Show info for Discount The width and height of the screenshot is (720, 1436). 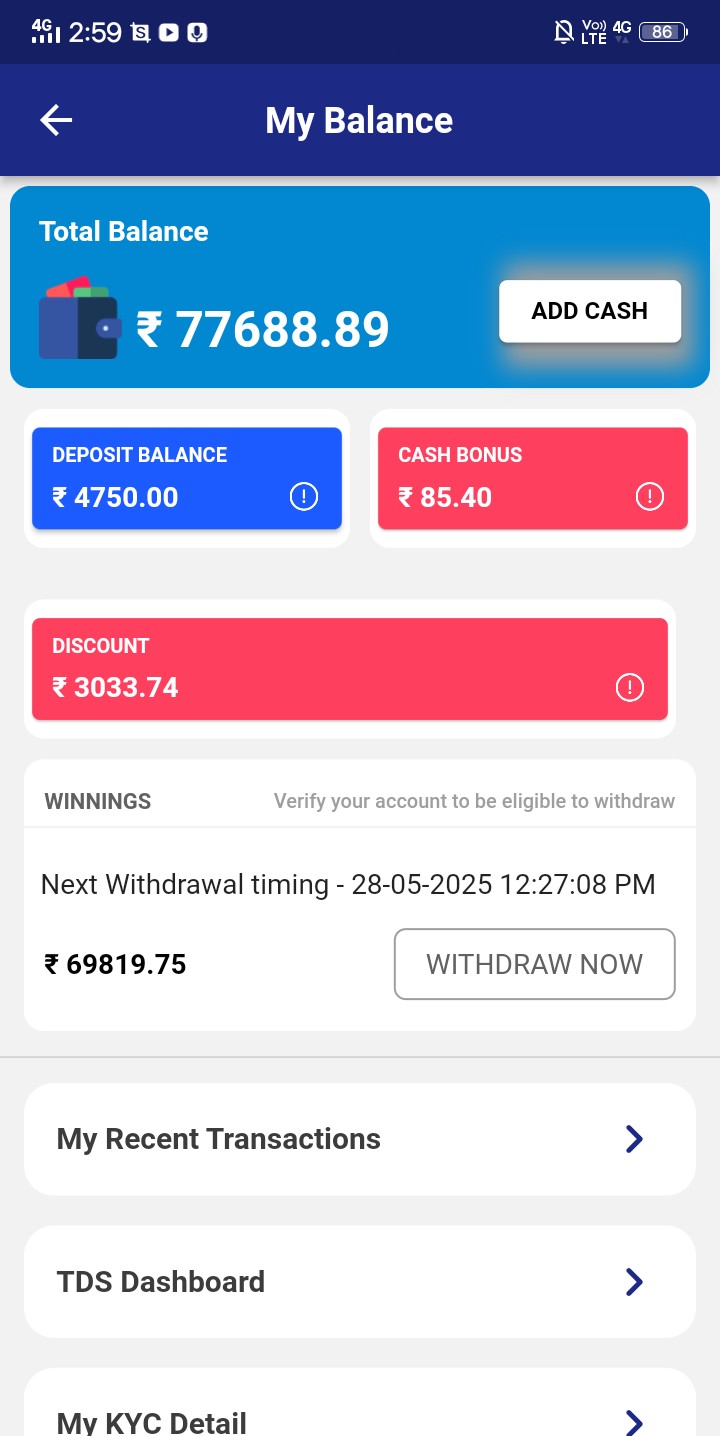630,687
